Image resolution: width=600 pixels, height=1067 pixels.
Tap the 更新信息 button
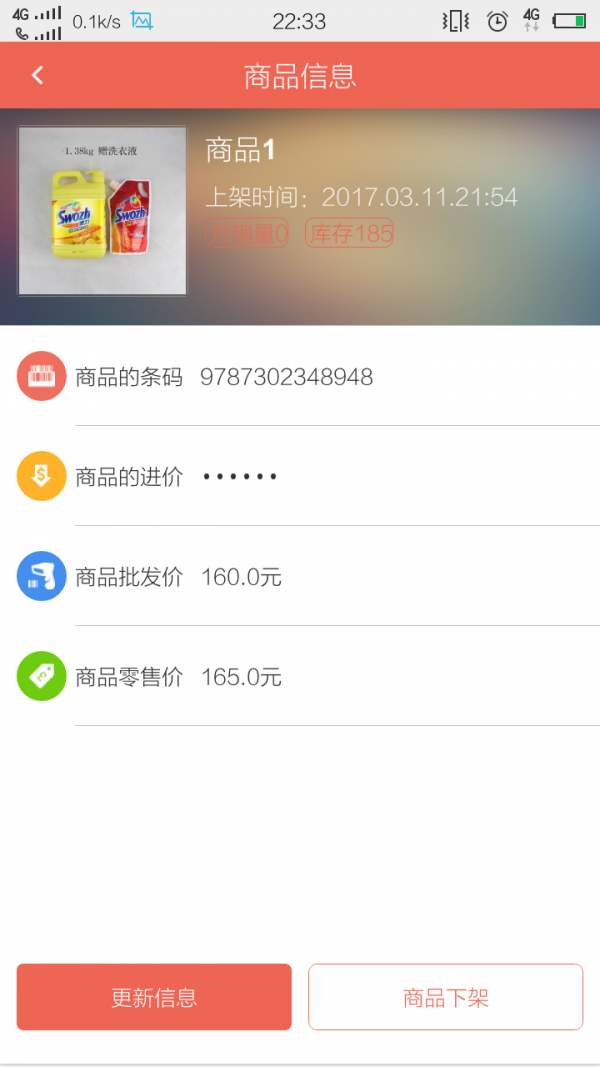[x=154, y=997]
